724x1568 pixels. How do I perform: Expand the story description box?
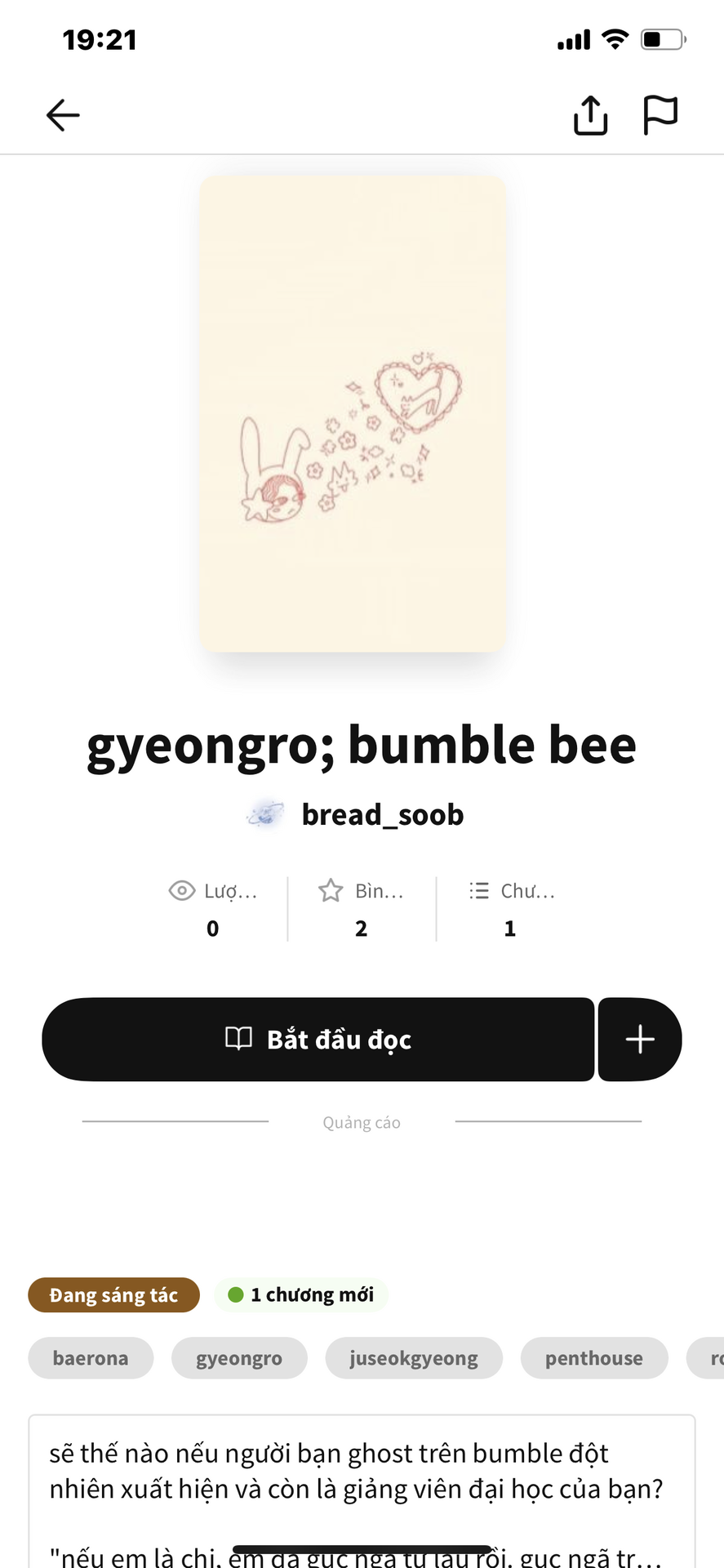362,1486
